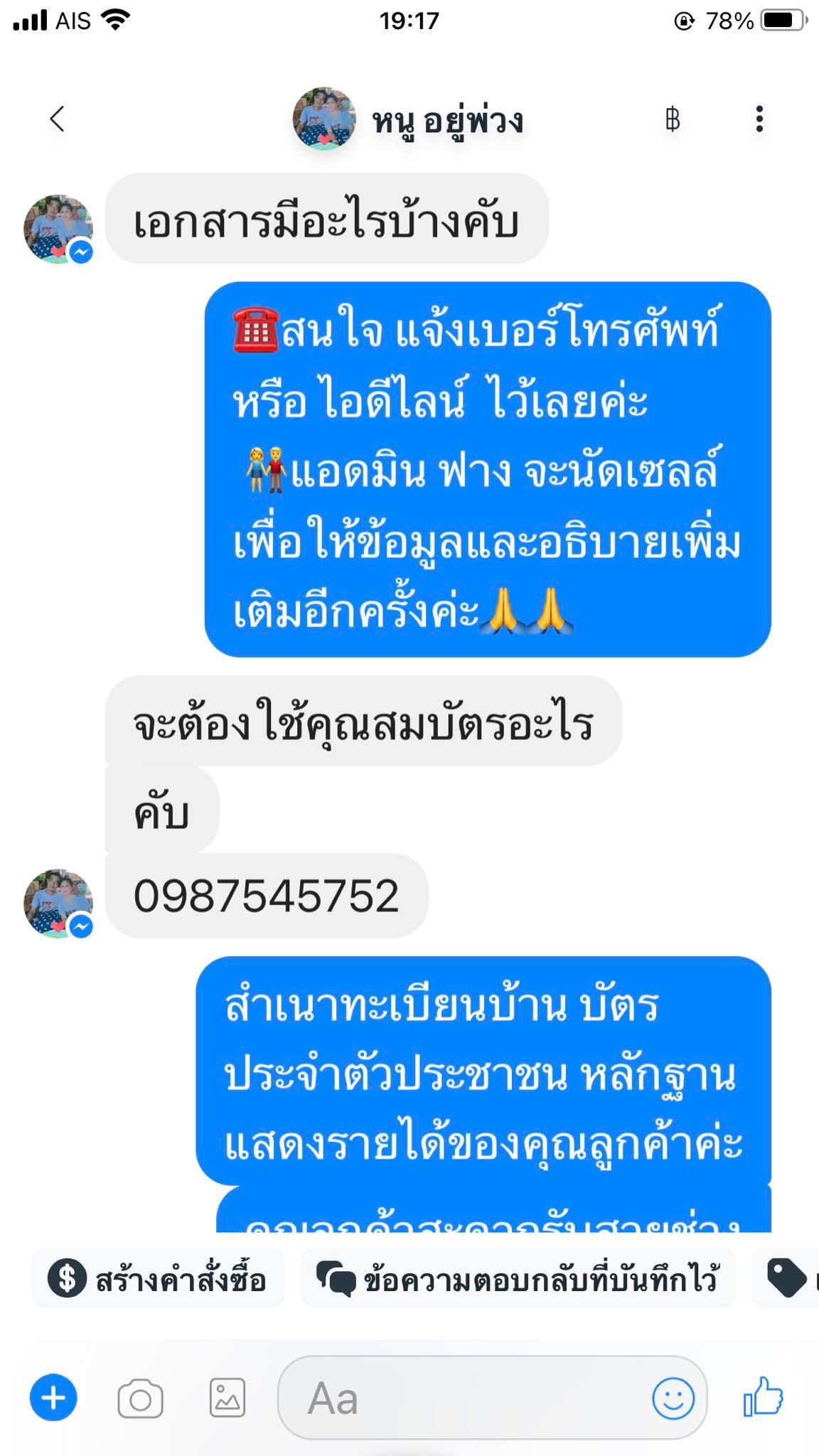Screen dimensions: 819x1456
Task: Open the three-dot overflow menu
Action: click(759, 119)
